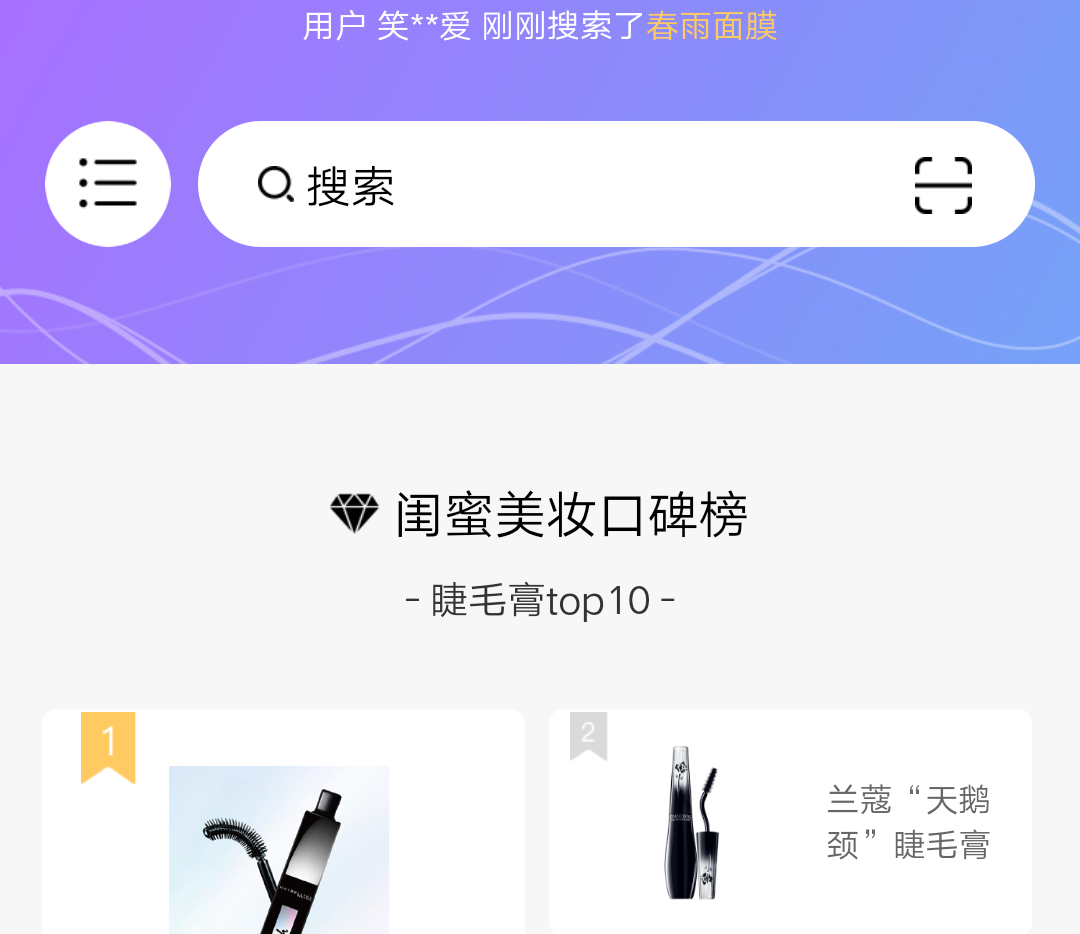Viewport: 1080px width, 934px height.
Task: Tap the 春雨面膜 trending search link
Action: click(x=711, y=26)
